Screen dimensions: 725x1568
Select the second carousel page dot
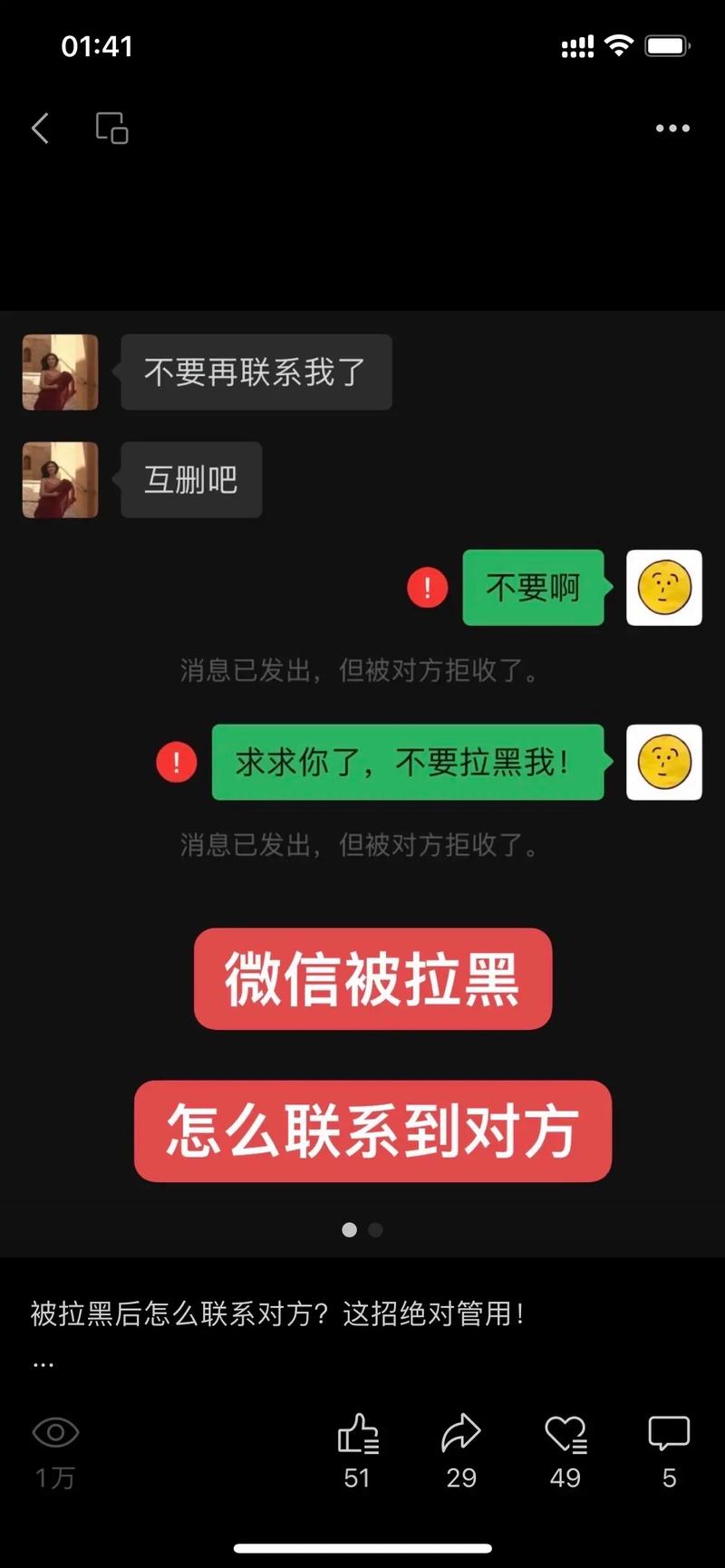coord(375,1230)
